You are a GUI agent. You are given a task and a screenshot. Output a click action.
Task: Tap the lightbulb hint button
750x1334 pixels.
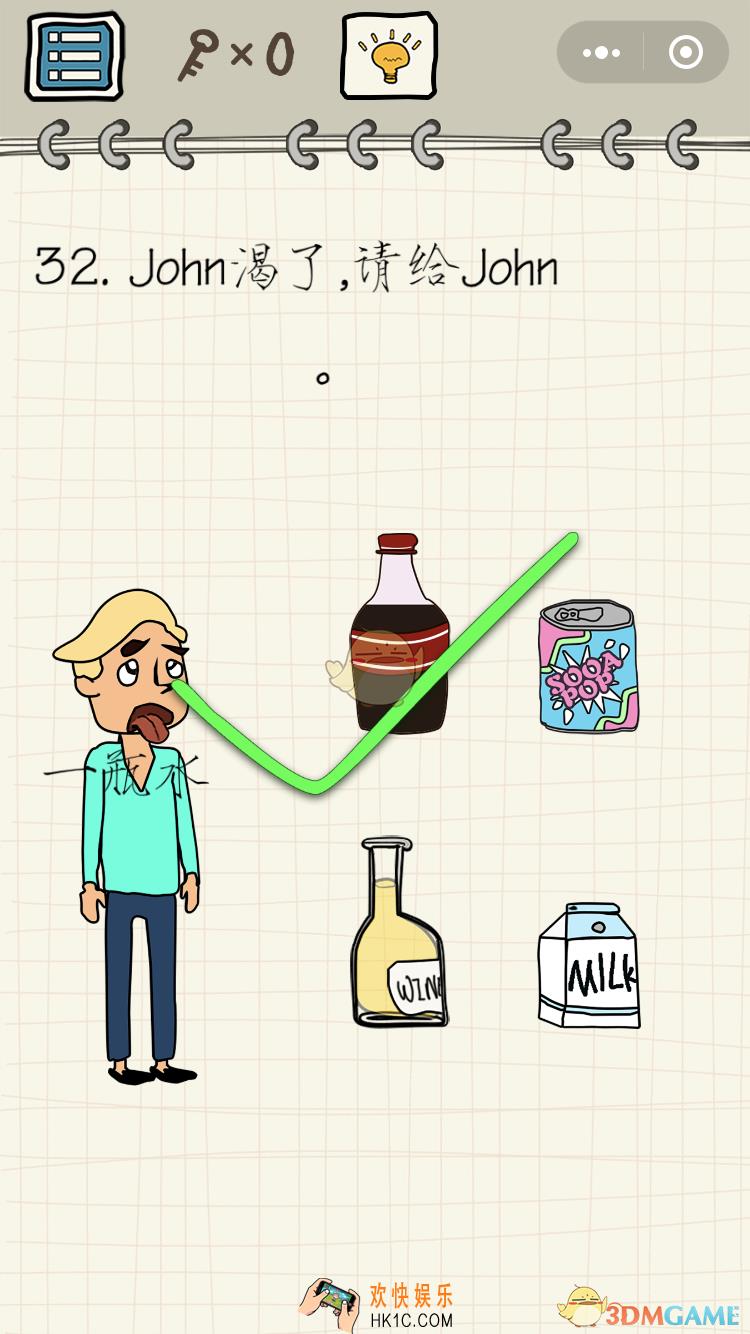click(389, 55)
